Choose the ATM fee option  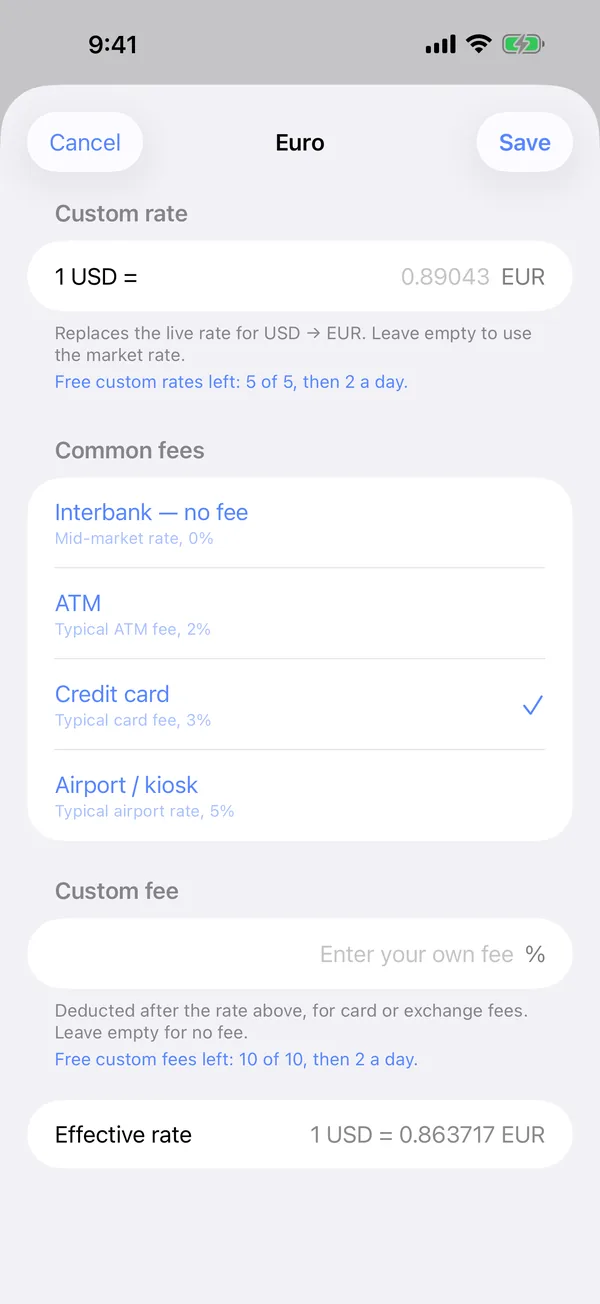[x=300, y=614]
